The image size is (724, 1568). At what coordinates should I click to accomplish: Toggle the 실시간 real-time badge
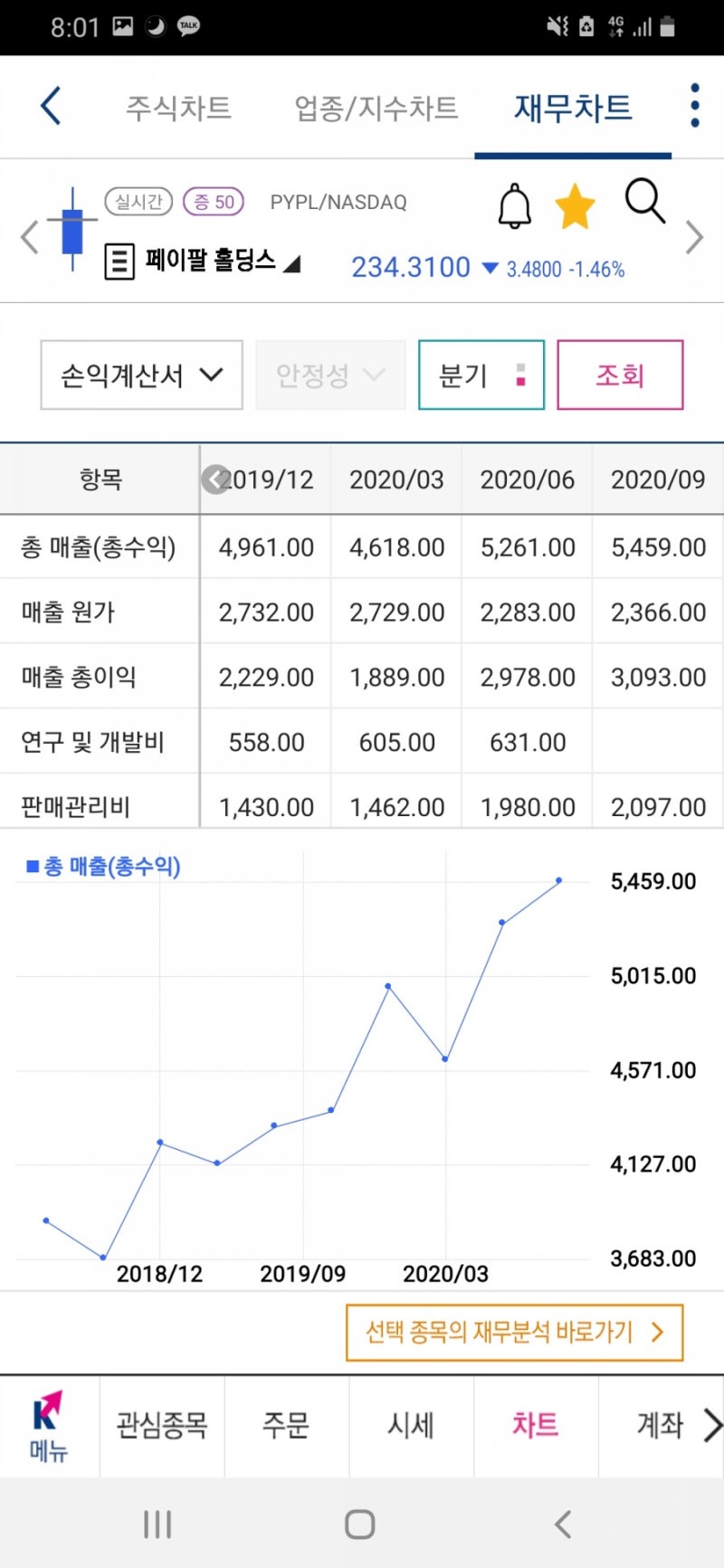138,202
